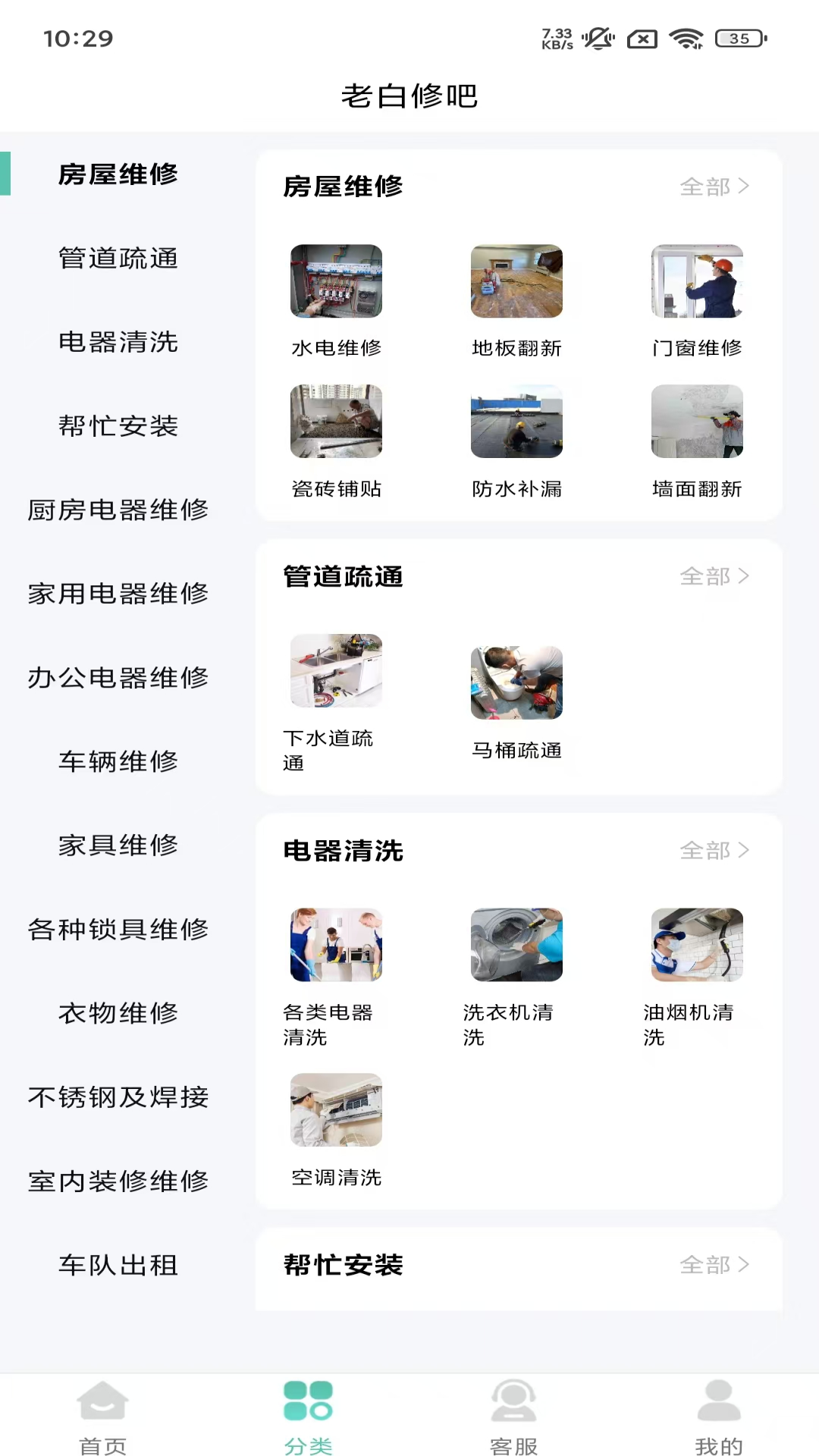This screenshot has width=819, height=1456.
Task: Open the 马桶疏通 service image
Action: [x=516, y=682]
